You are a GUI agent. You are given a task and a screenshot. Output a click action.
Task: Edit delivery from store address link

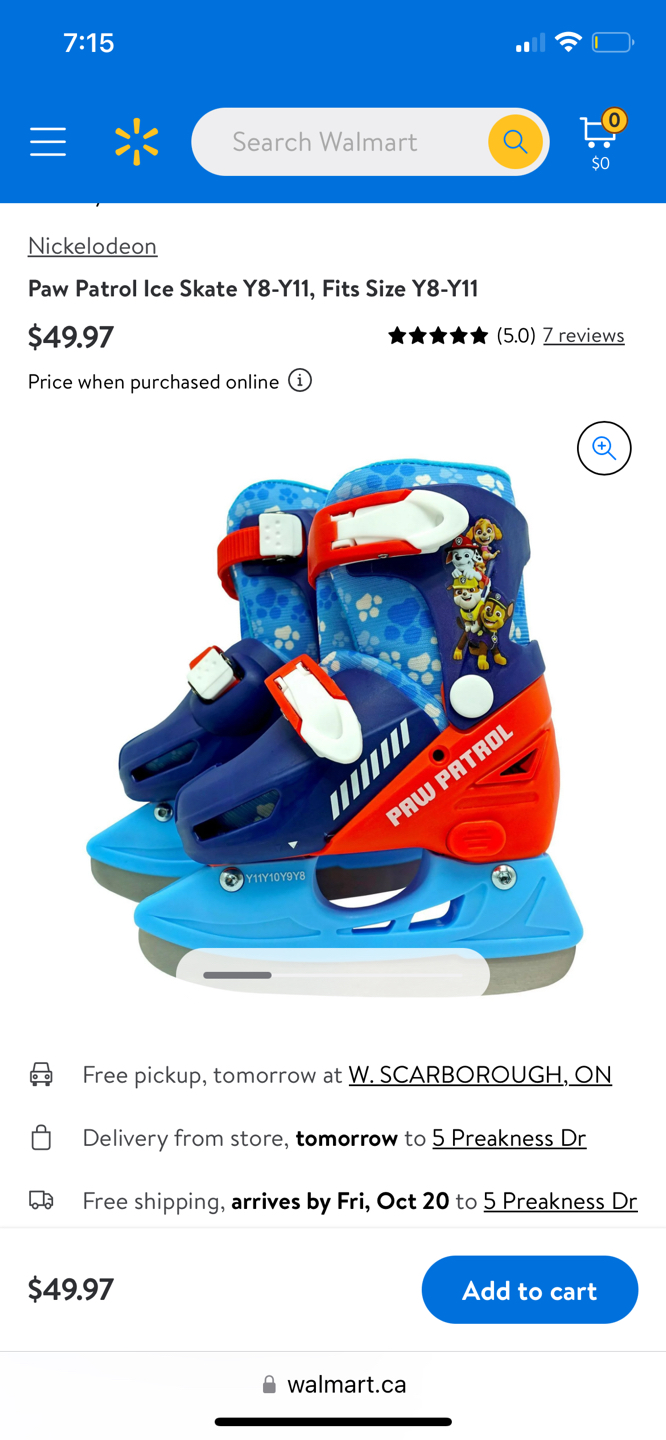[509, 1137]
